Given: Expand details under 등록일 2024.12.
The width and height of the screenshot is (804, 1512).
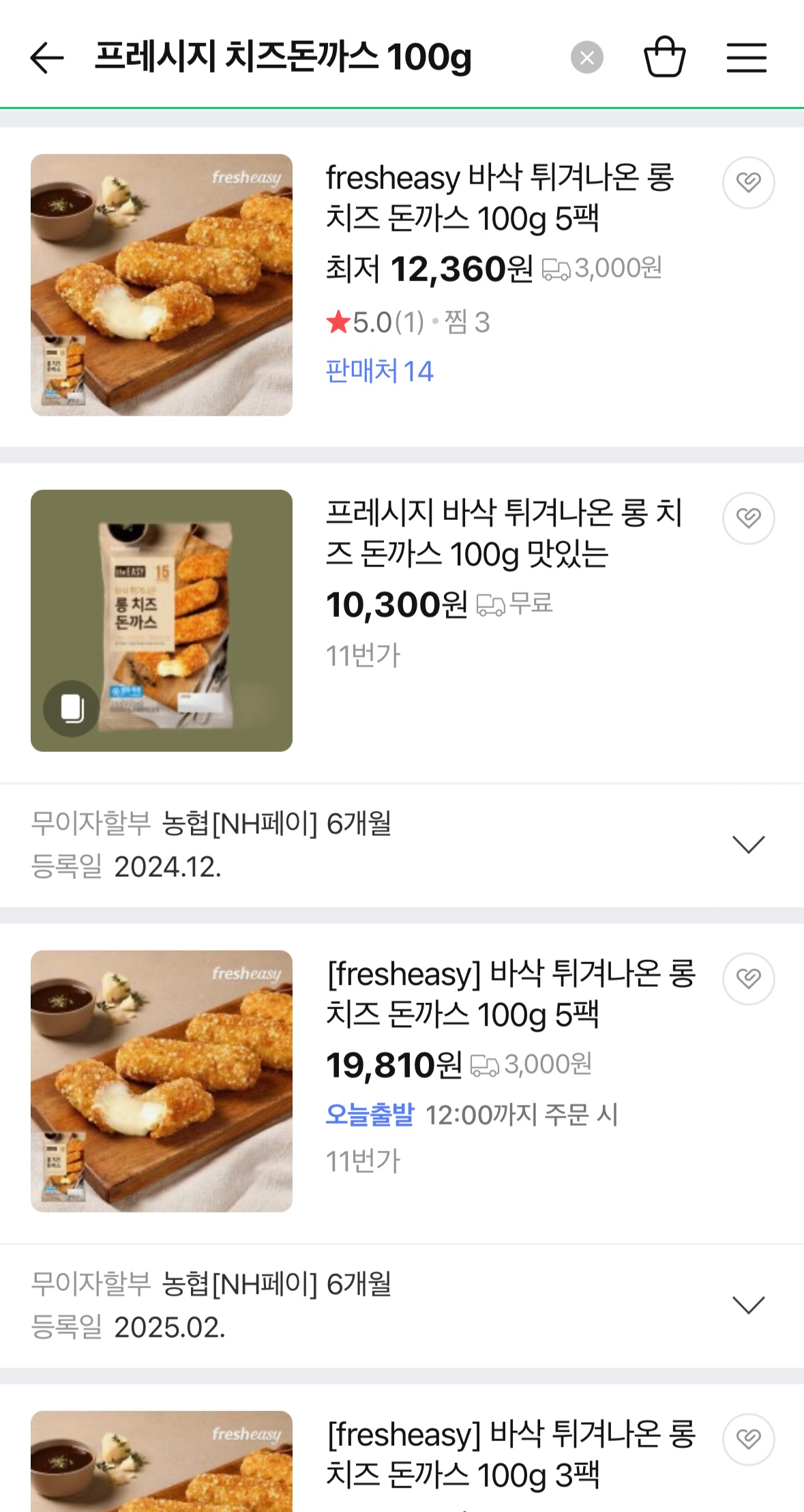Looking at the screenshot, I should click(x=748, y=845).
